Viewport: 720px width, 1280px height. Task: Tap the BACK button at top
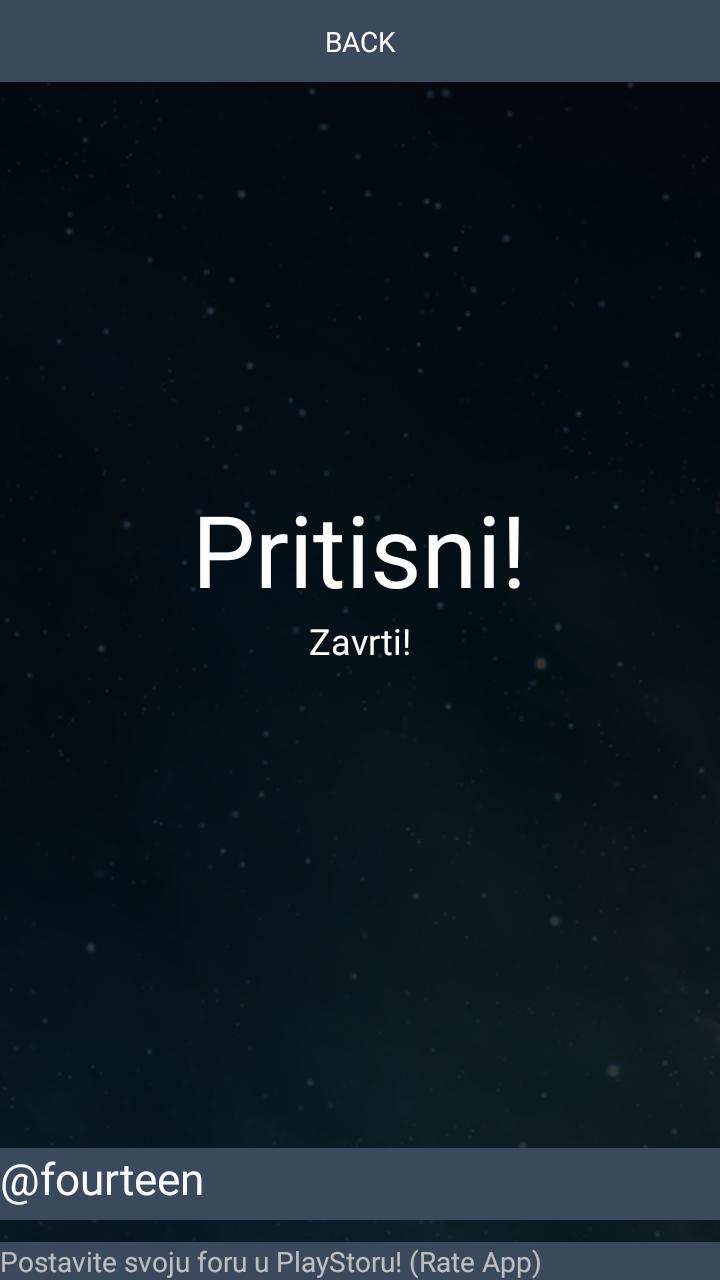pos(360,42)
